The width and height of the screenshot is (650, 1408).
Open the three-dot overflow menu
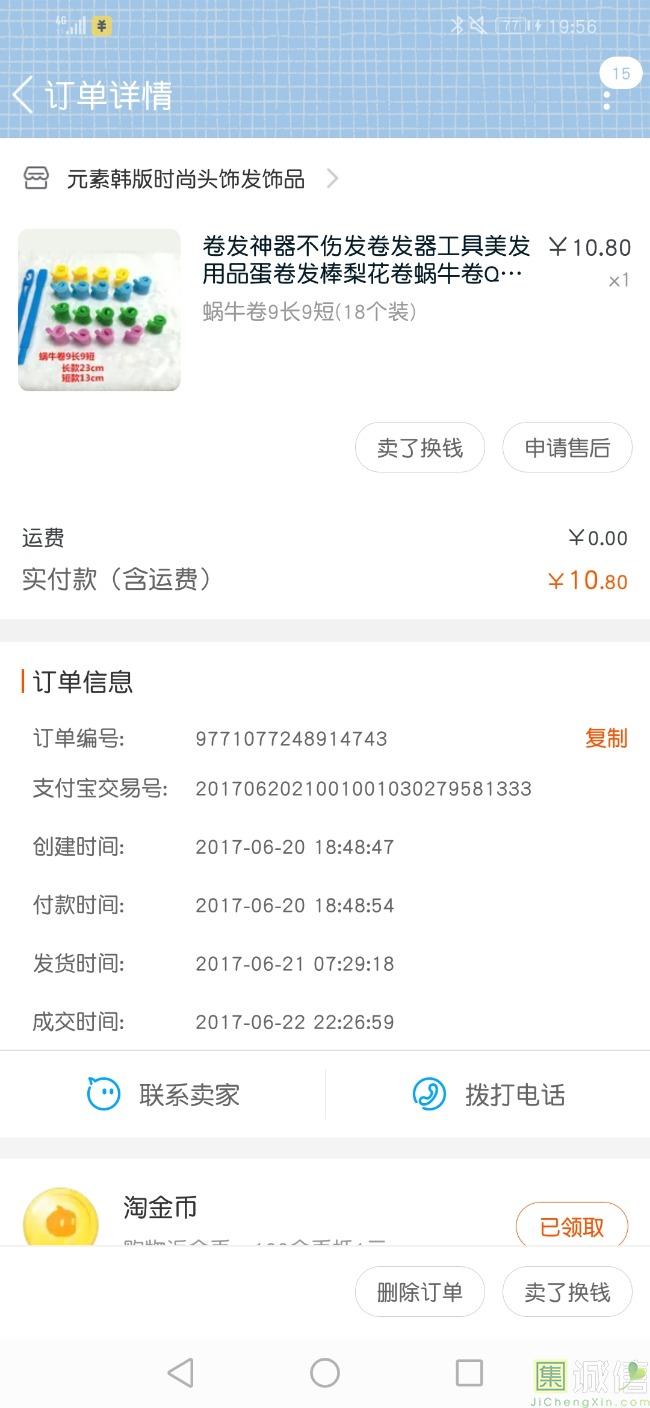click(607, 99)
